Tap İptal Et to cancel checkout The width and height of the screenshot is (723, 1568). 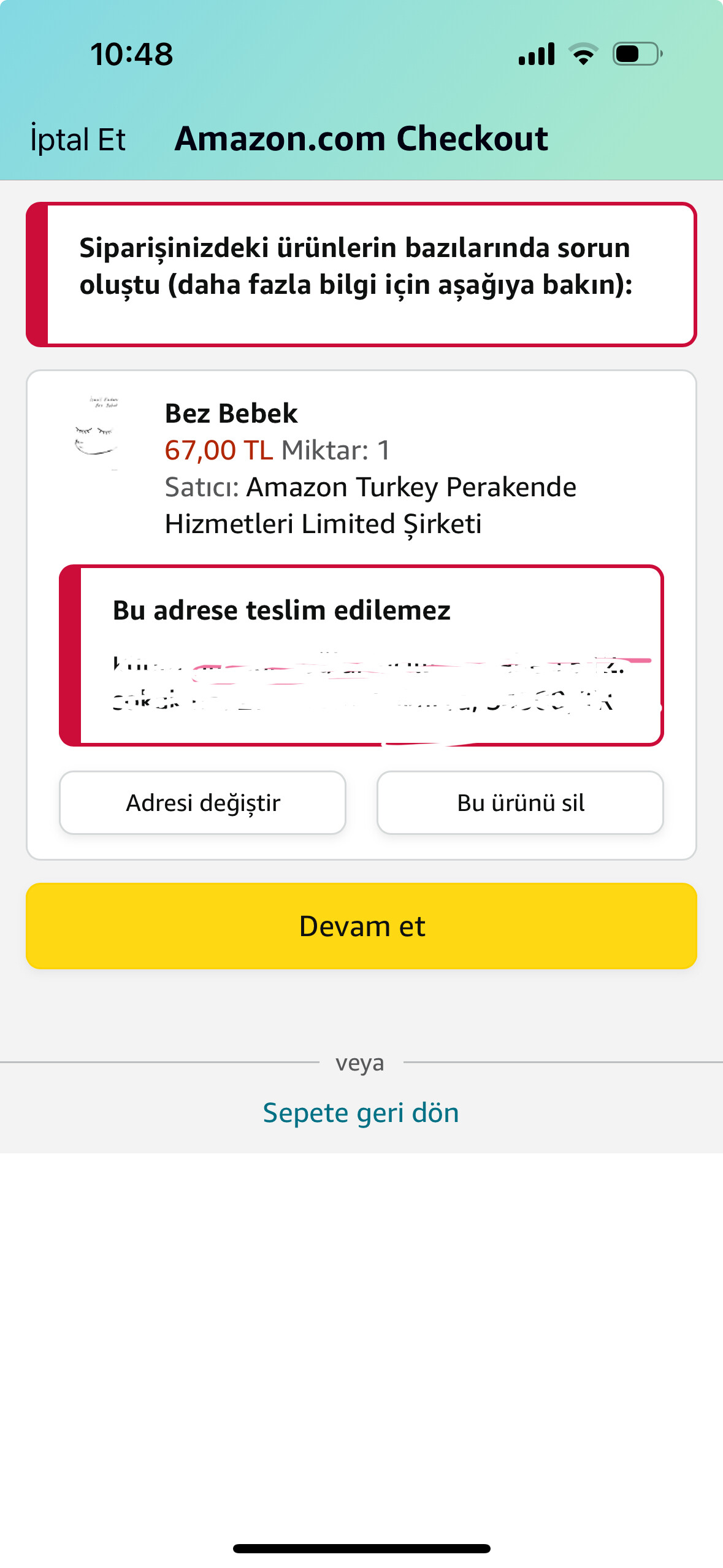click(78, 139)
